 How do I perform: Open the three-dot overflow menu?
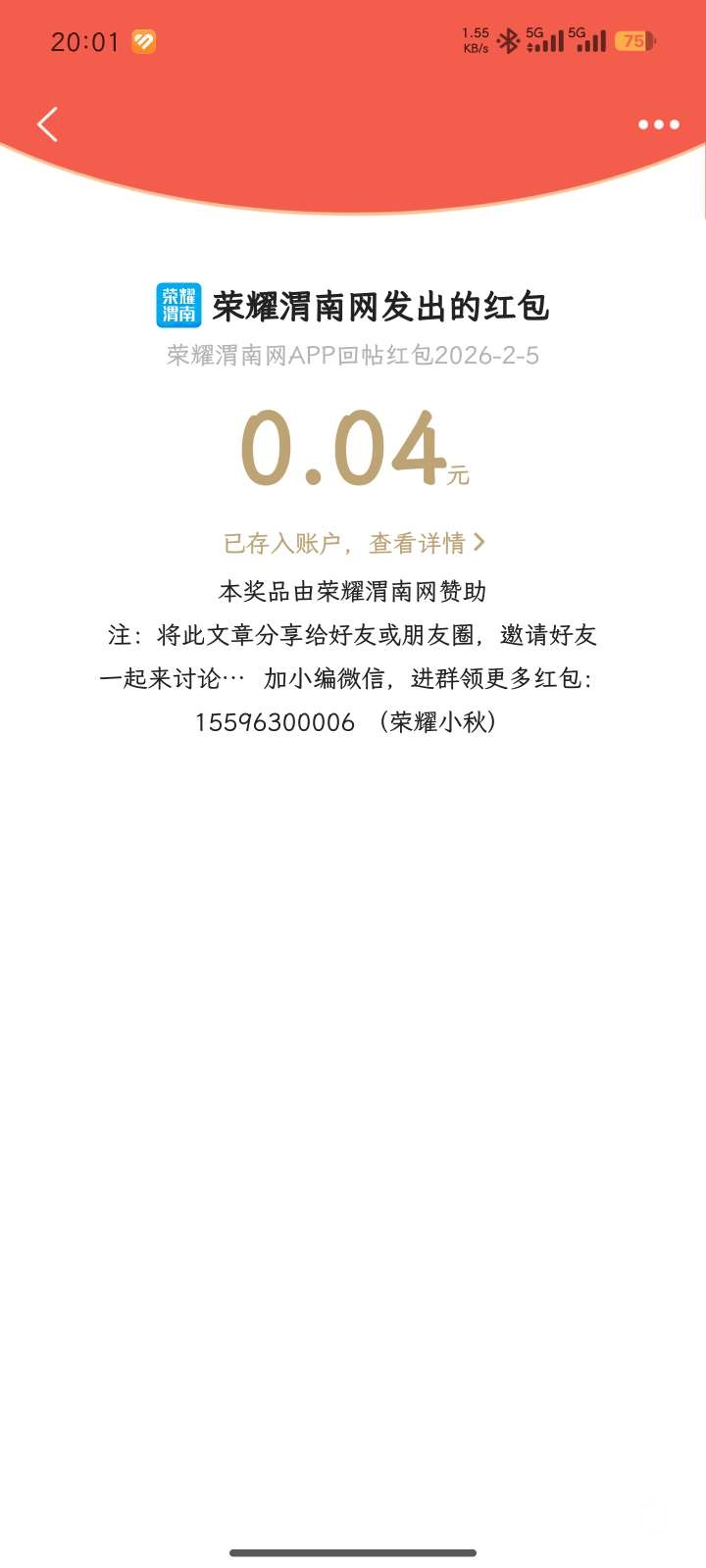pos(658,124)
